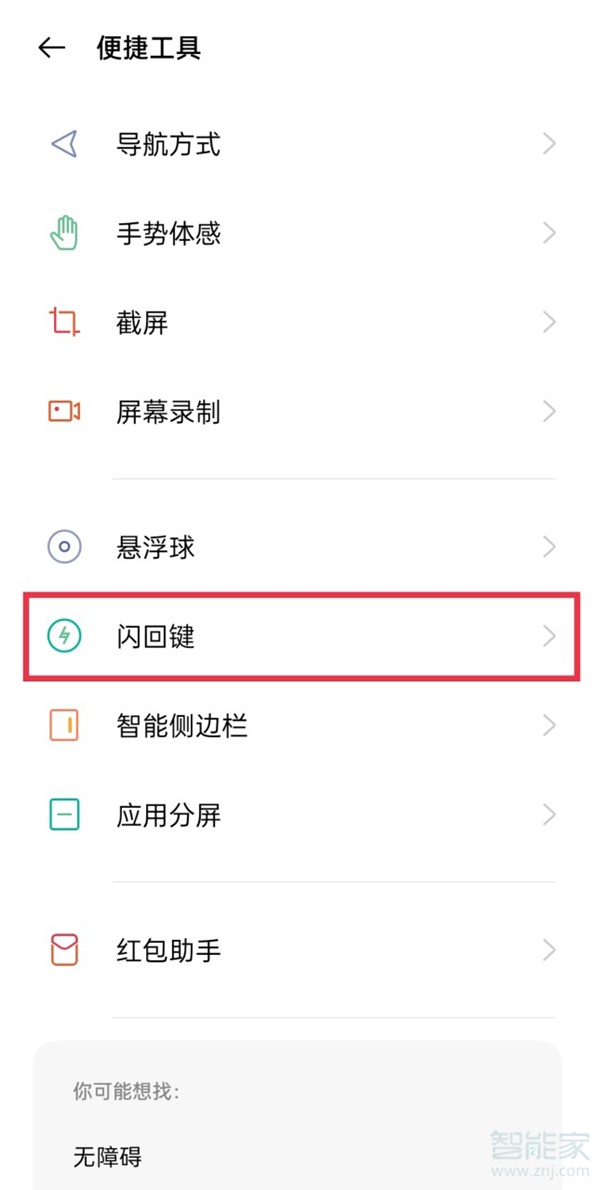Open 应用分屏 settings

168,815
